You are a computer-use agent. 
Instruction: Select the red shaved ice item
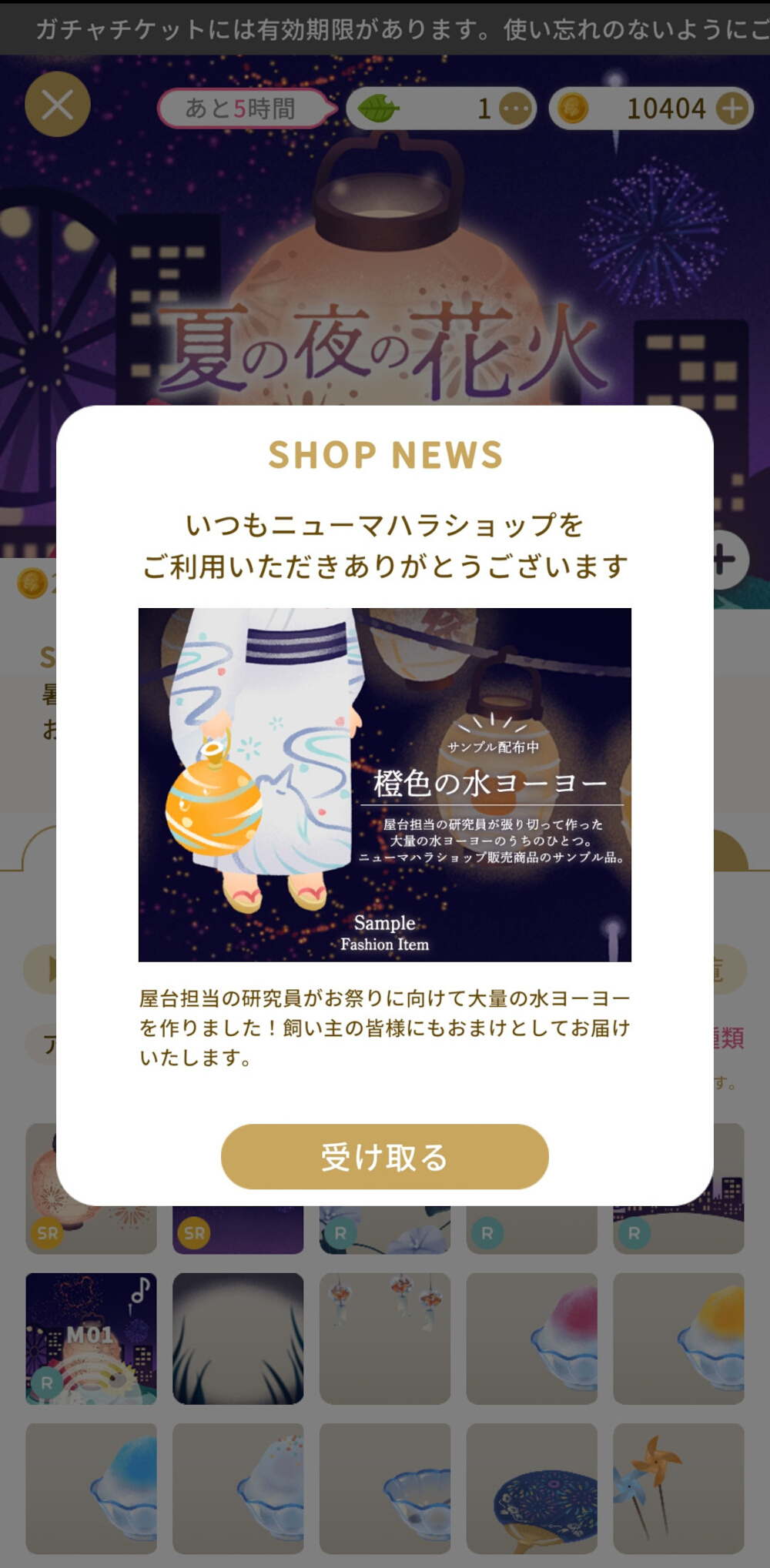[532, 1338]
